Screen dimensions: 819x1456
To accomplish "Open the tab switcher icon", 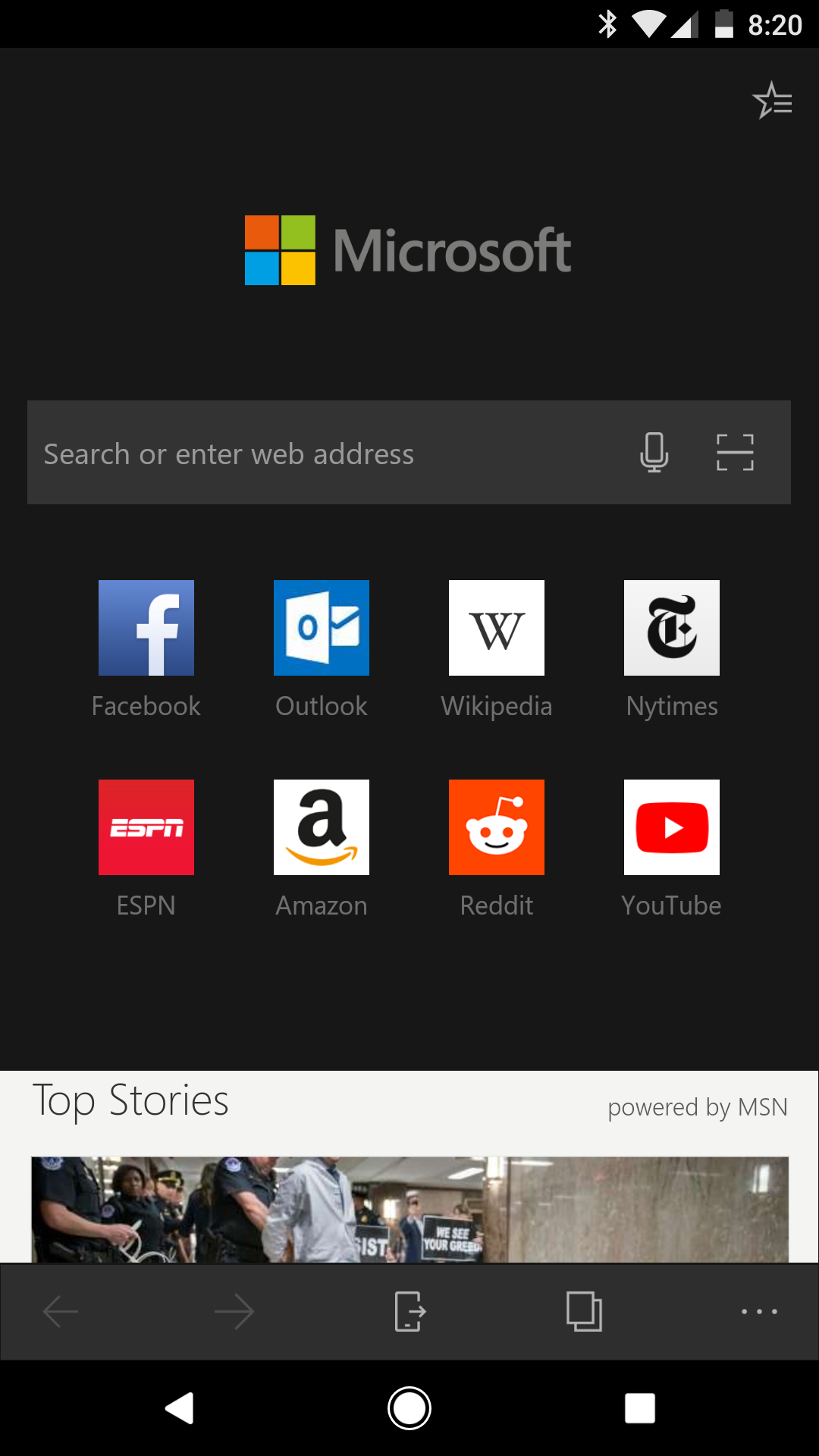I will (584, 1311).
